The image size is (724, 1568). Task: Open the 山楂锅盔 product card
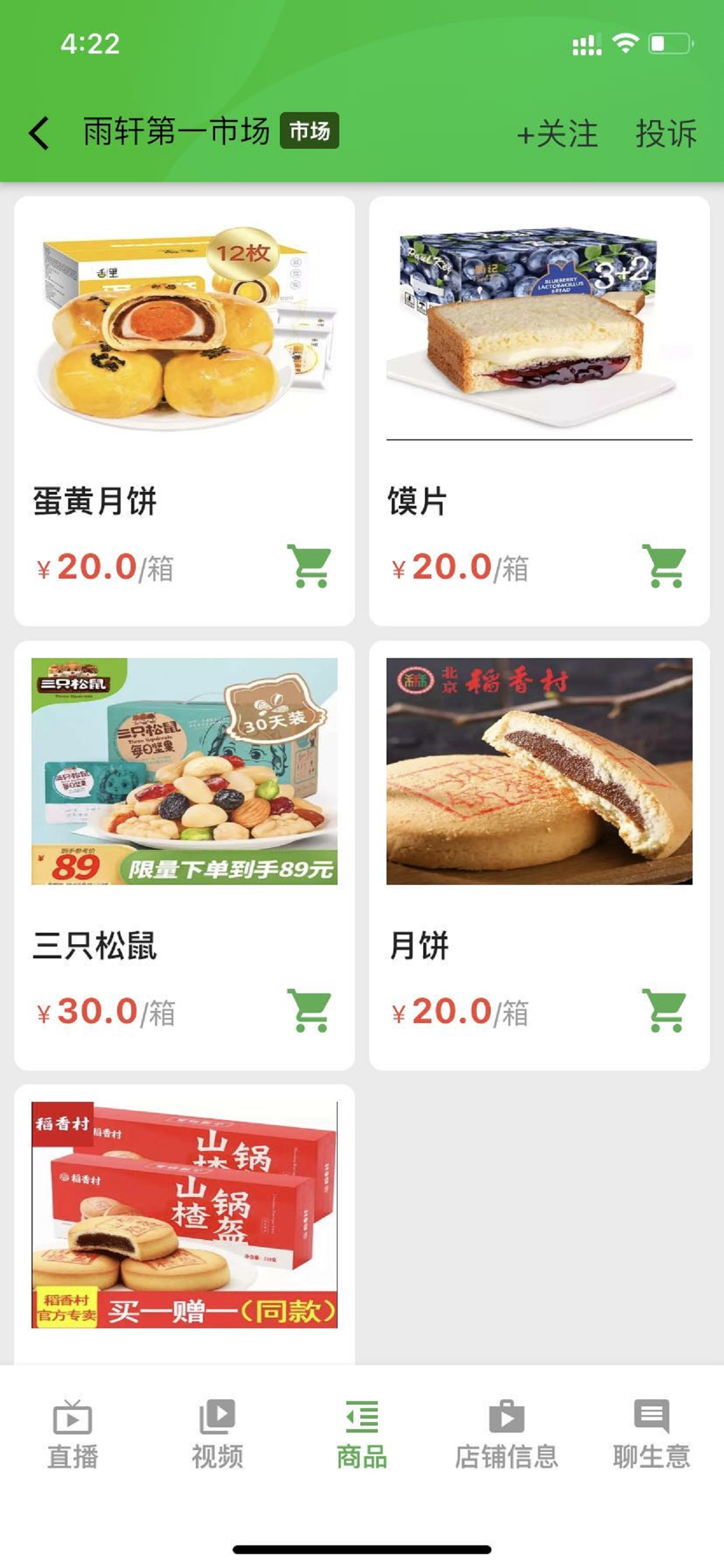pos(184,1224)
